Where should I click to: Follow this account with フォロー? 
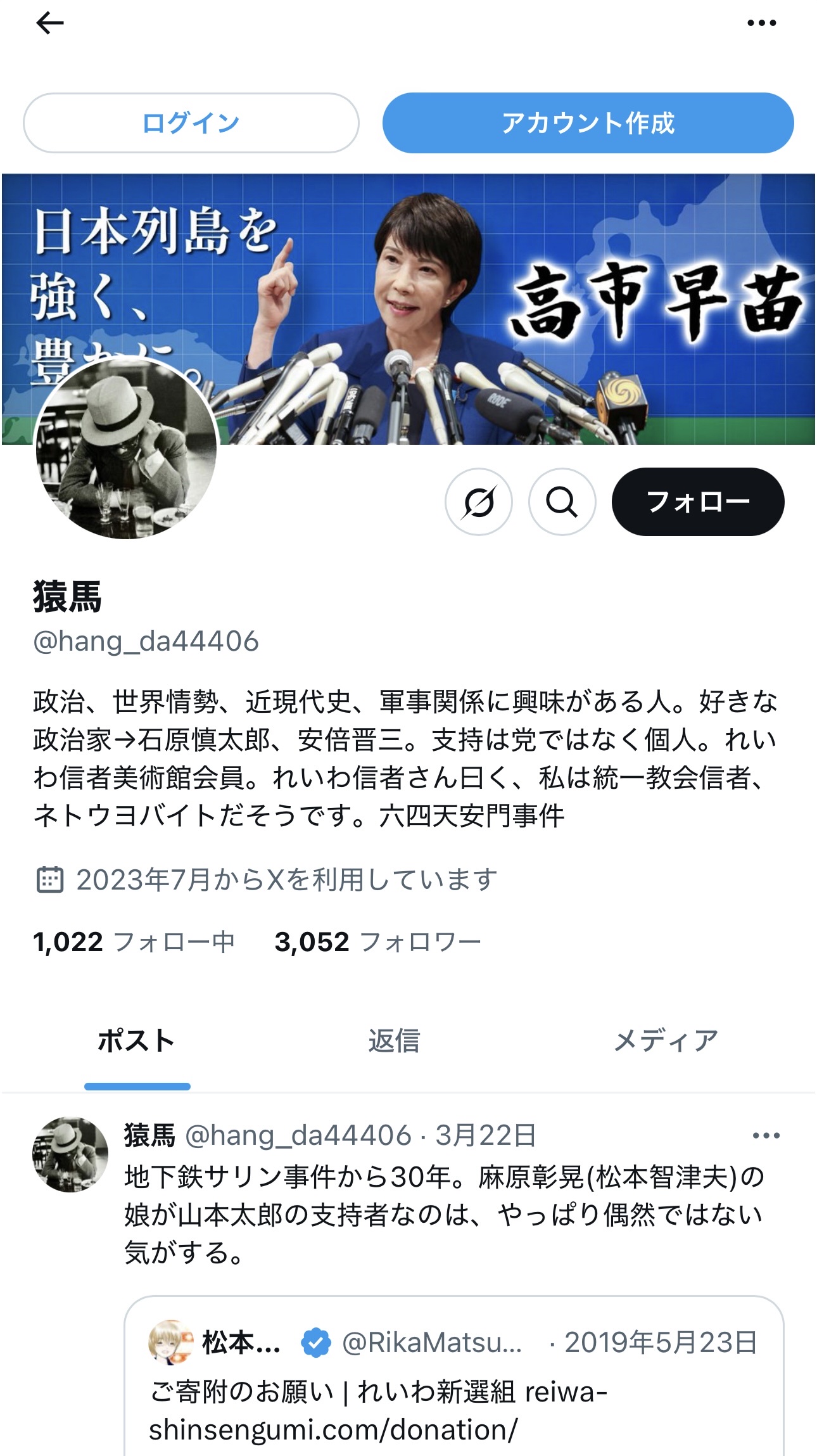(697, 502)
